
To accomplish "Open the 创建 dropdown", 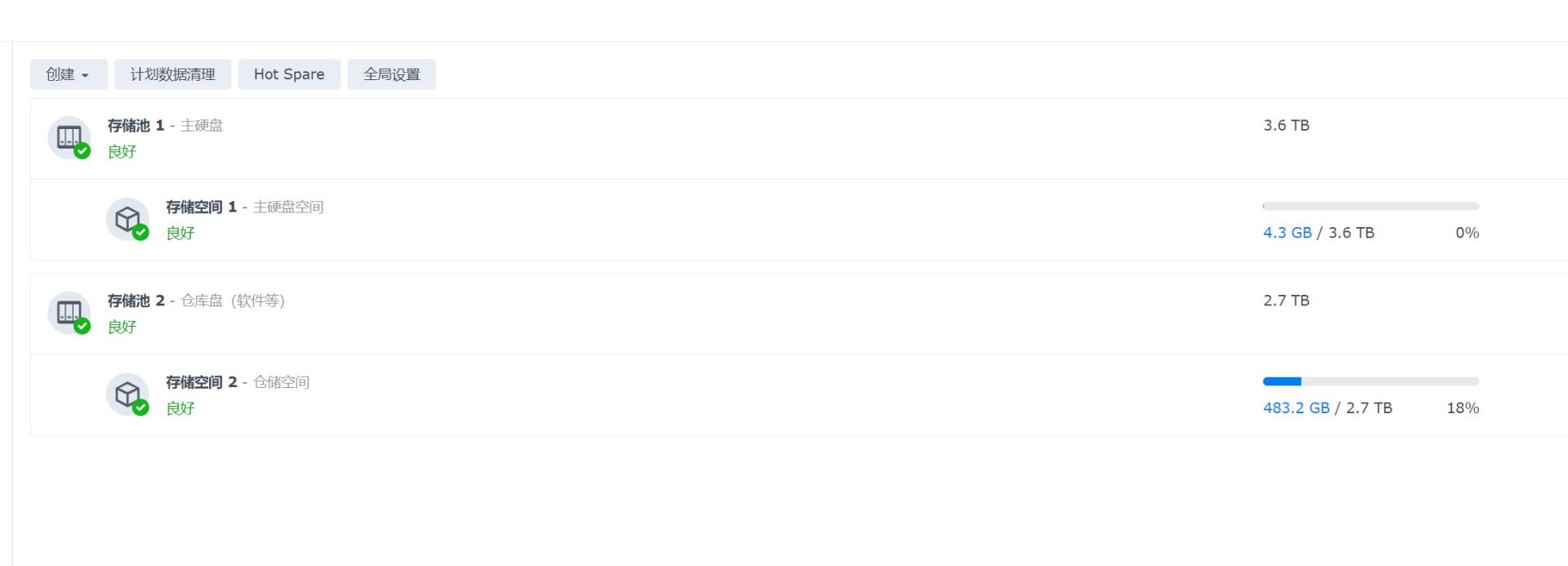I will 69,74.
